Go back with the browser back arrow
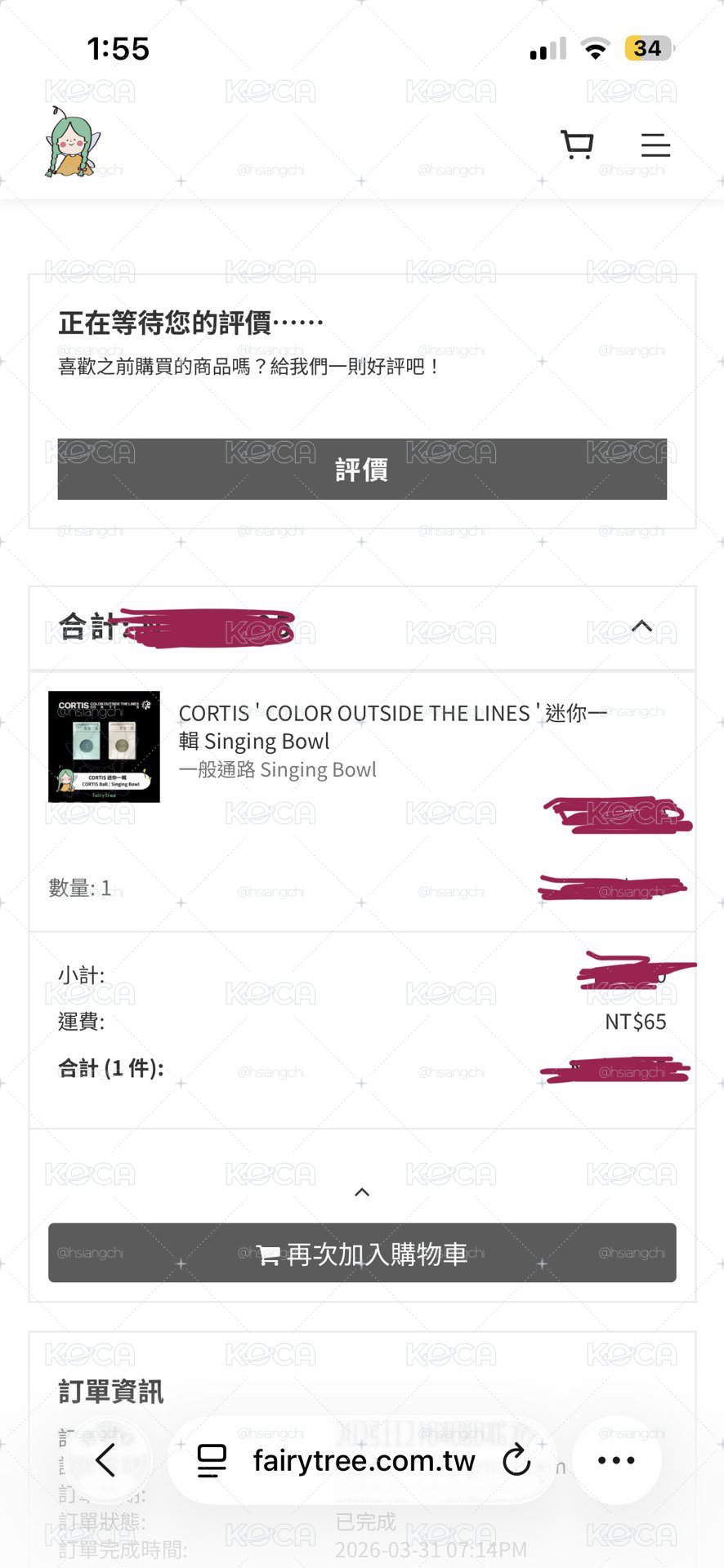The height and width of the screenshot is (1568, 724). point(105,1460)
